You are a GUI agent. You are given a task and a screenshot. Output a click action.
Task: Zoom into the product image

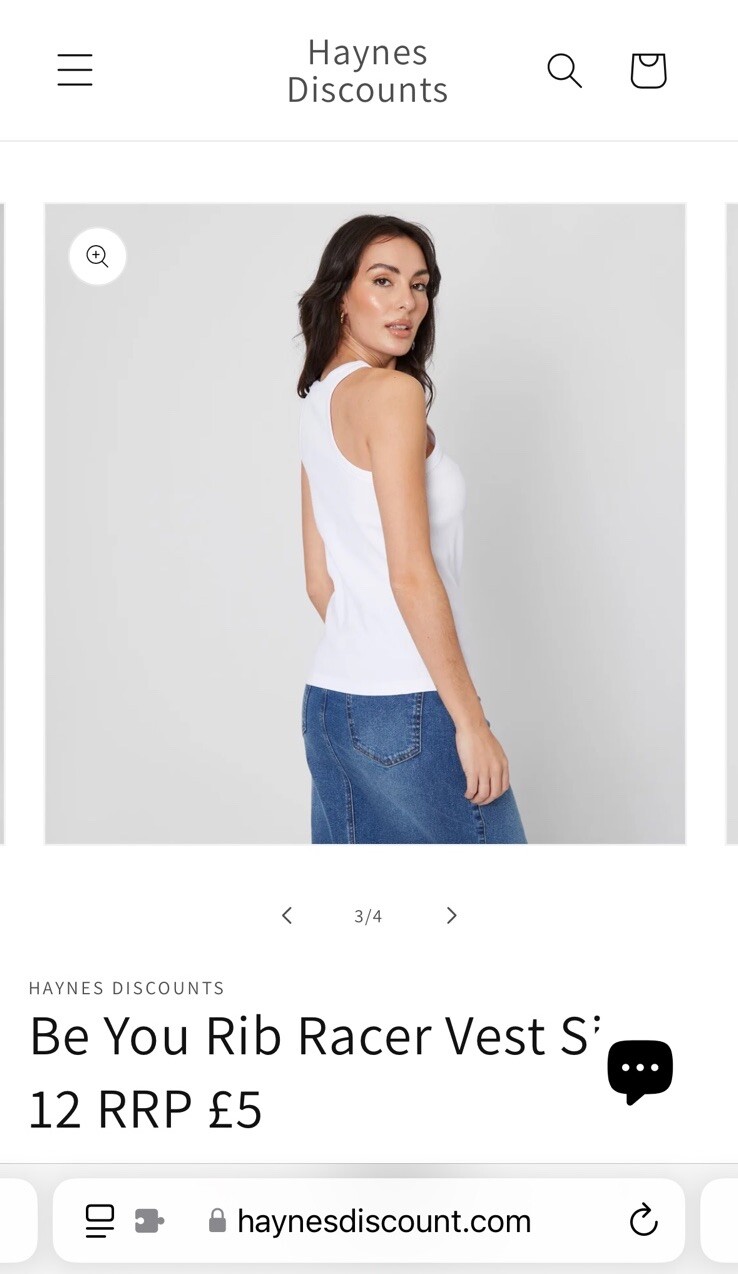[97, 257]
